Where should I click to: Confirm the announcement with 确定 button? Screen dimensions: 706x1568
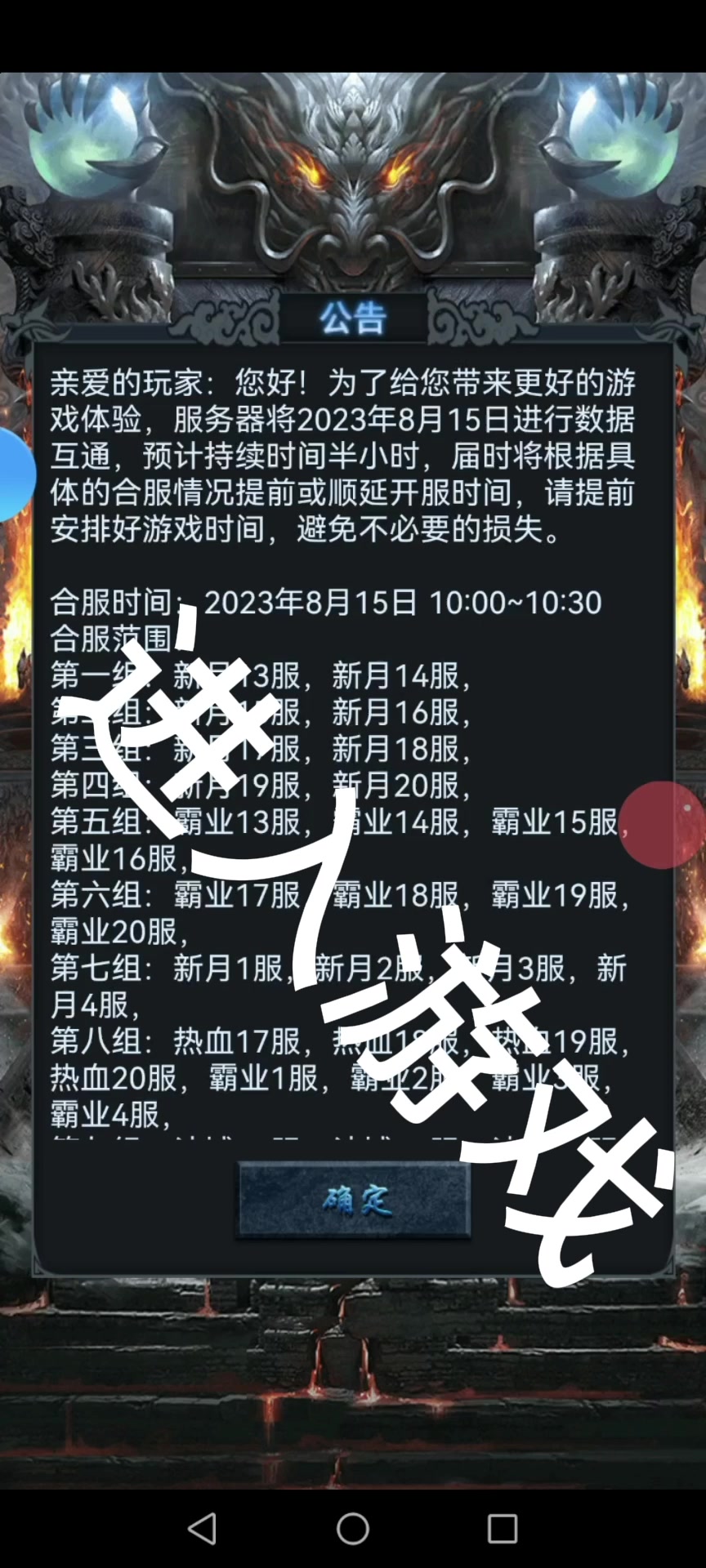point(353,1200)
